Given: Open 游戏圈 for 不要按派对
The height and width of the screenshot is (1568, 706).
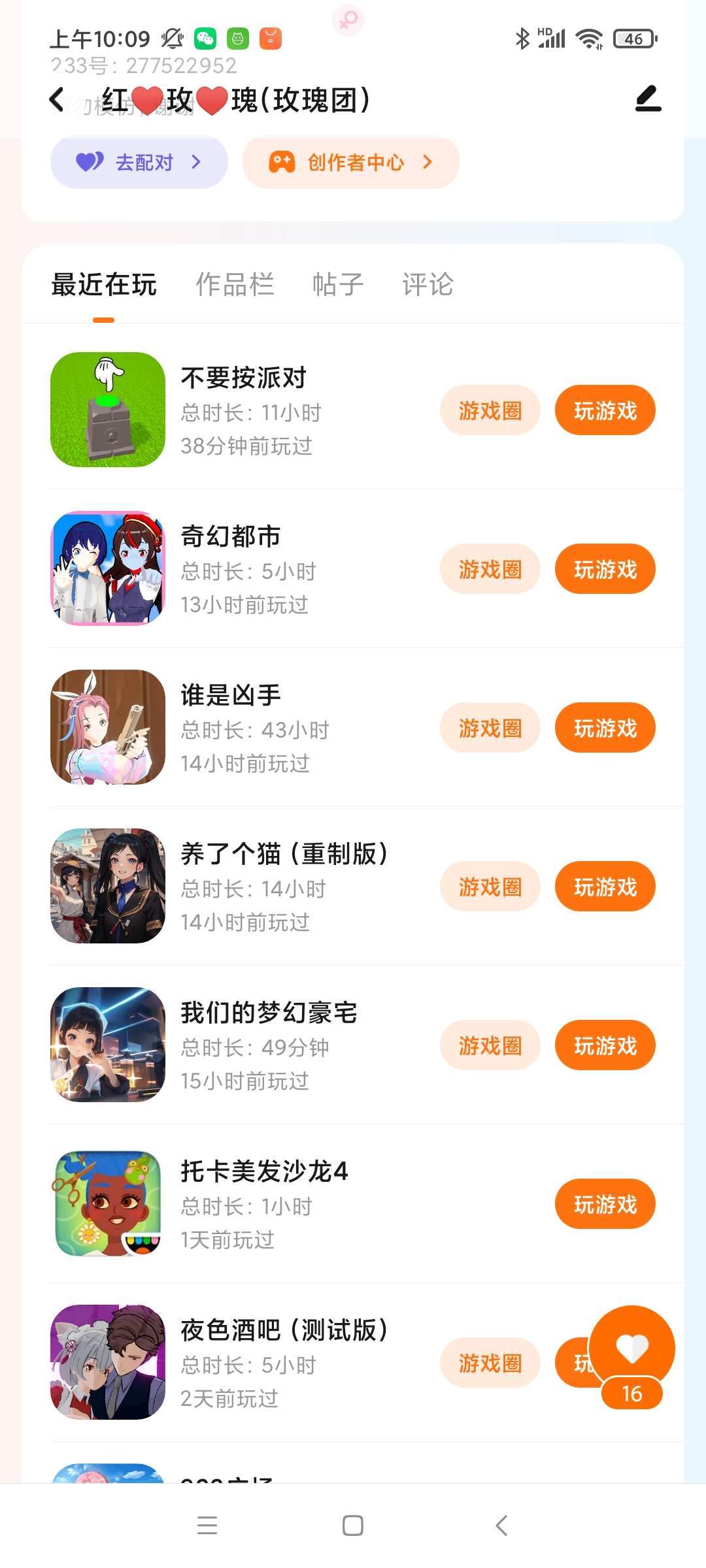Looking at the screenshot, I should pos(490,410).
